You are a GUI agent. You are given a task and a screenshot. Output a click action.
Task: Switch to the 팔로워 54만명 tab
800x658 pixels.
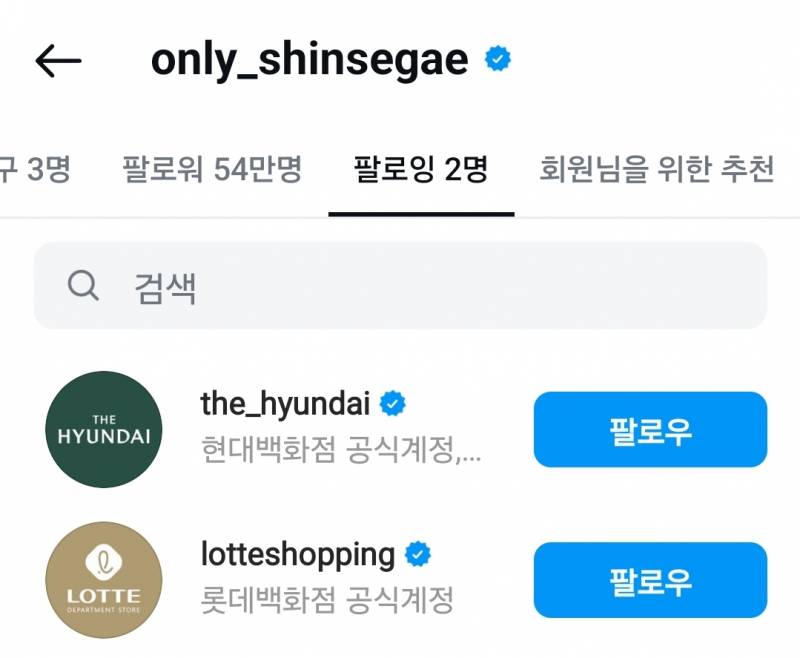pyautogui.click(x=211, y=169)
